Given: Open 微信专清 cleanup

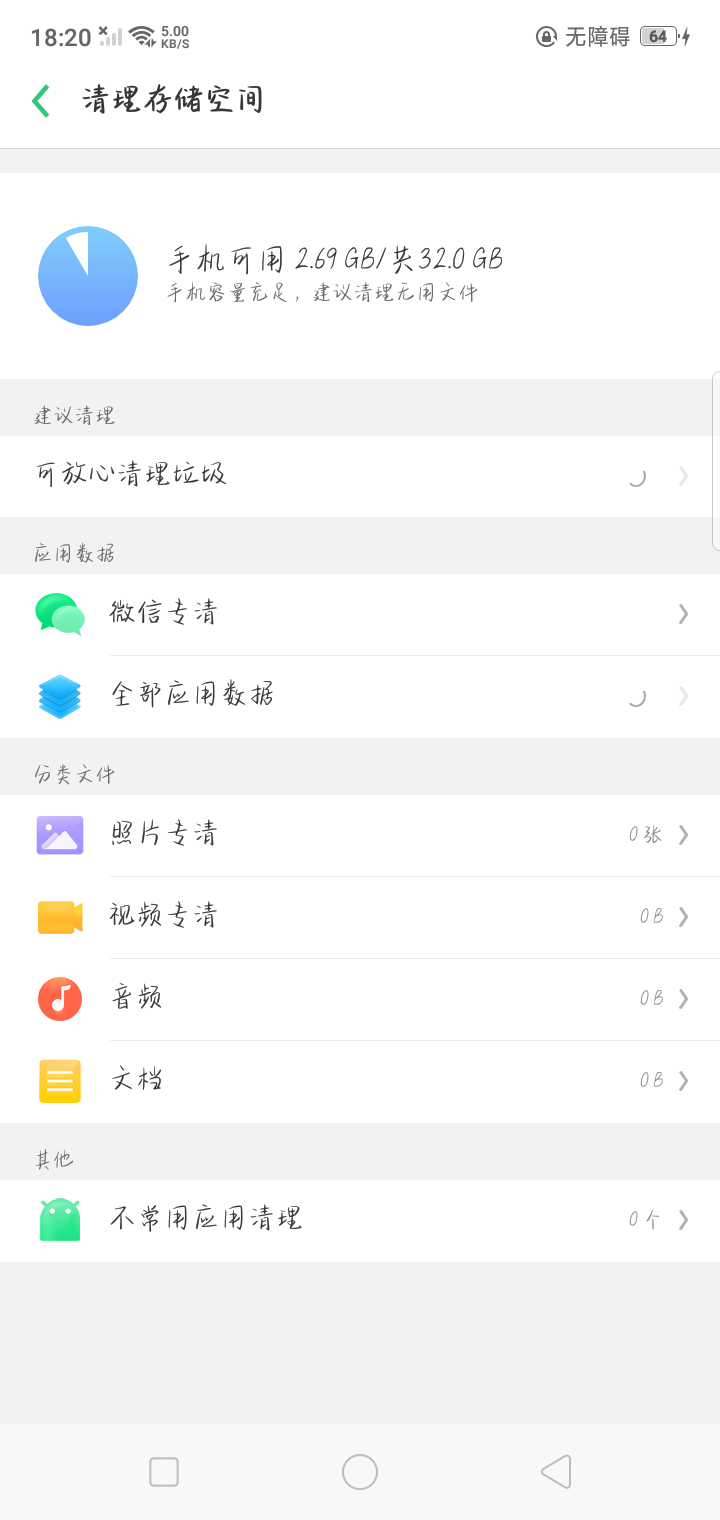Looking at the screenshot, I should tap(360, 613).
